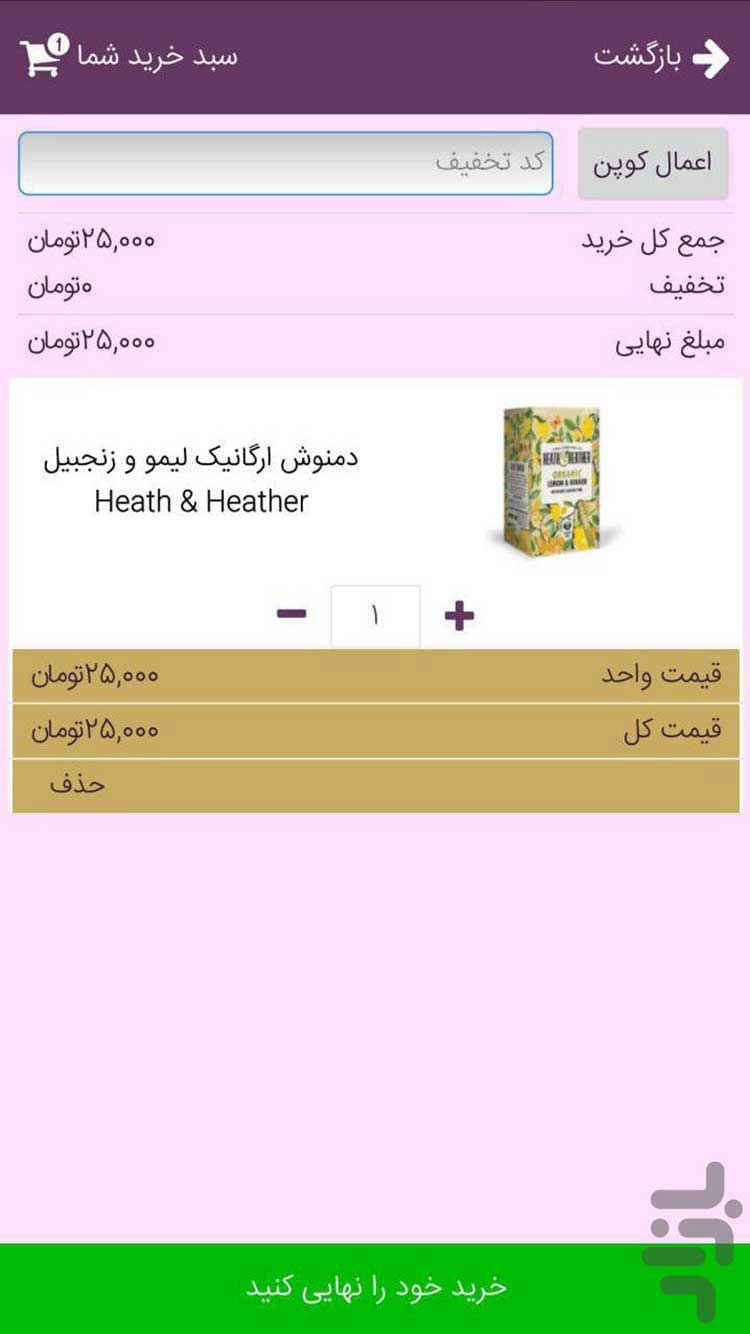Remove the item with حذف
750x1334 pixels.
point(78,785)
